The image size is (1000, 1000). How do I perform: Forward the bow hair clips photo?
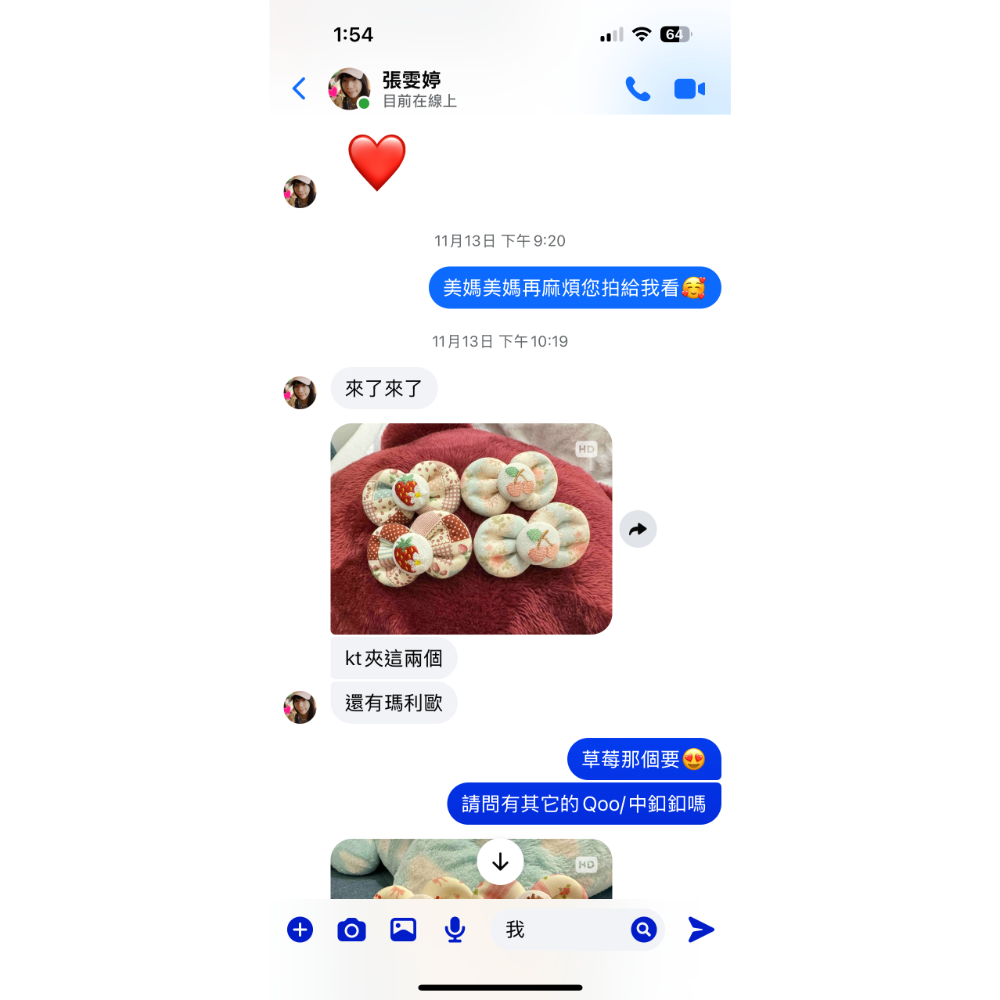coord(638,529)
